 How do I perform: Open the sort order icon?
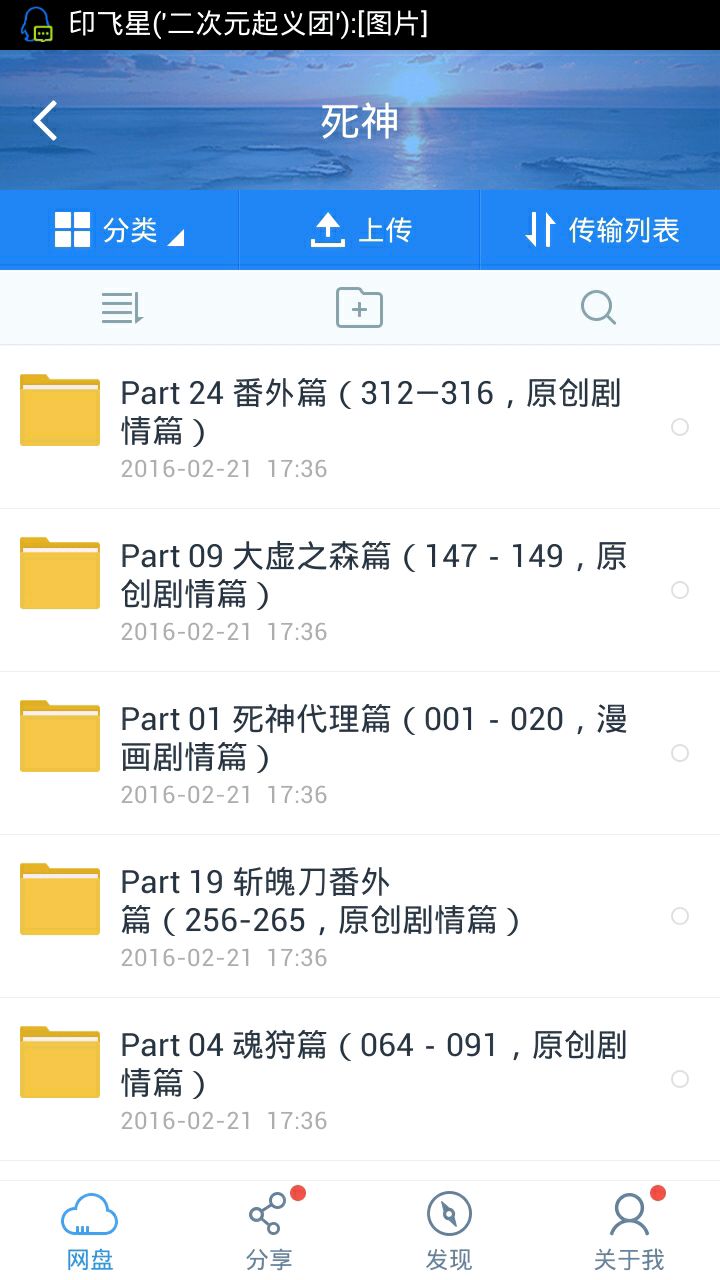122,308
